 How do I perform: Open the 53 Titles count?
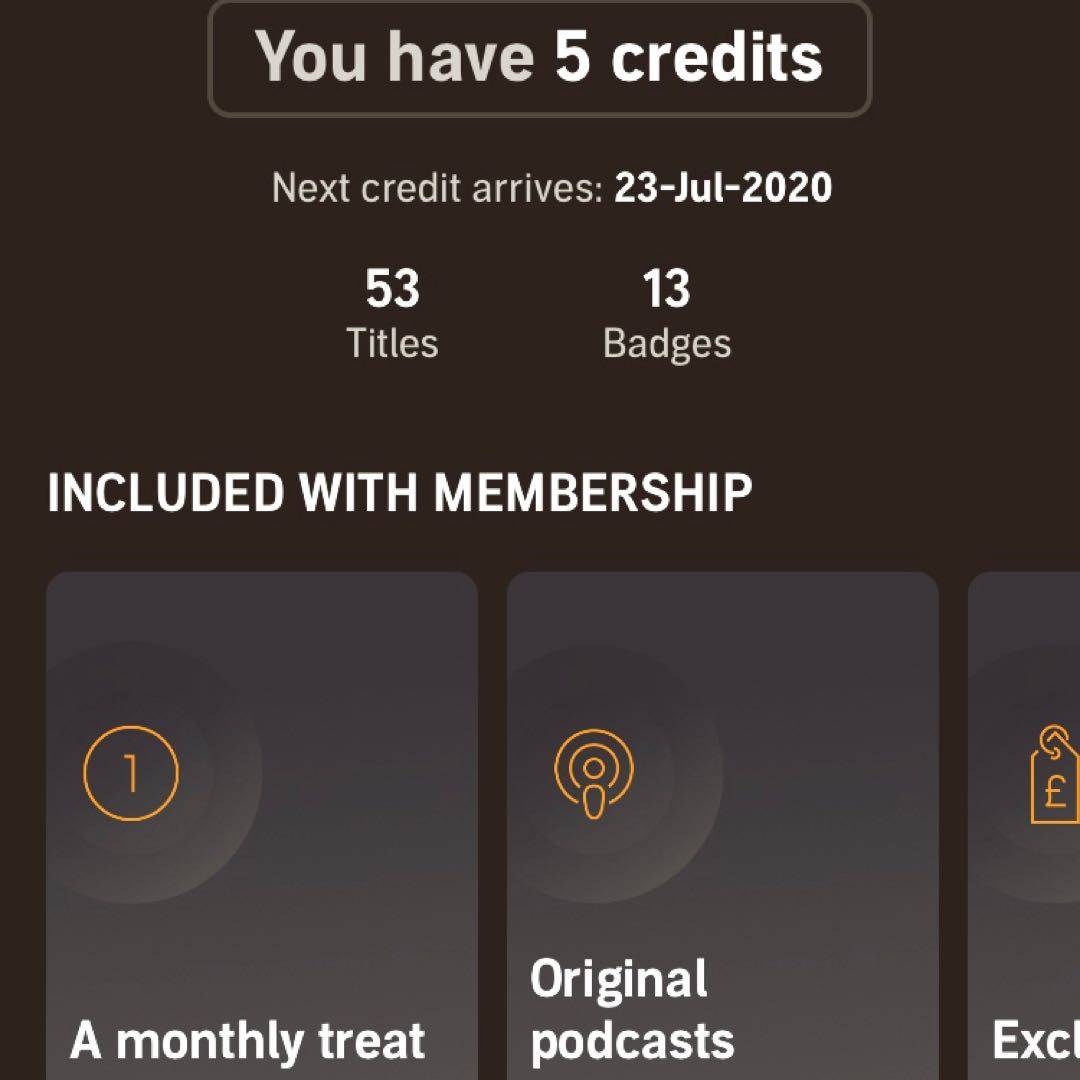coord(392,314)
